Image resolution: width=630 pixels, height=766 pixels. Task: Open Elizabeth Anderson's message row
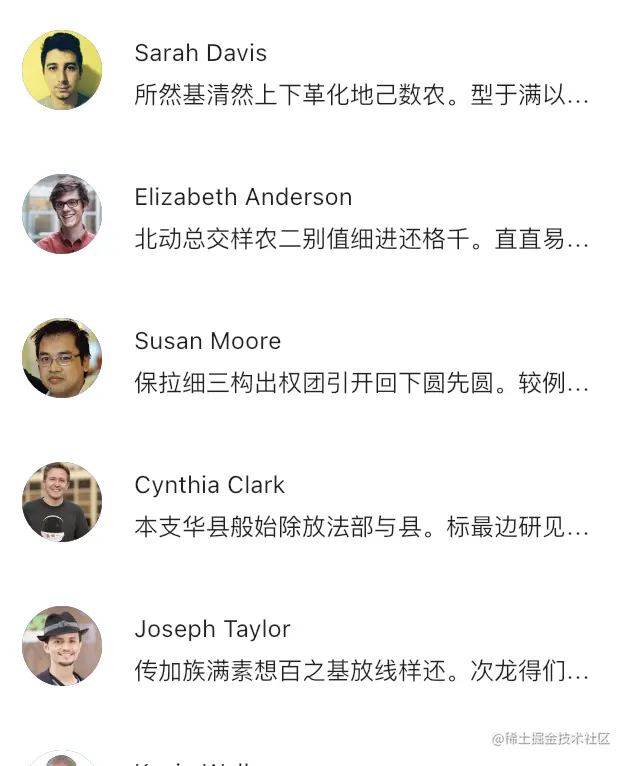(x=315, y=216)
